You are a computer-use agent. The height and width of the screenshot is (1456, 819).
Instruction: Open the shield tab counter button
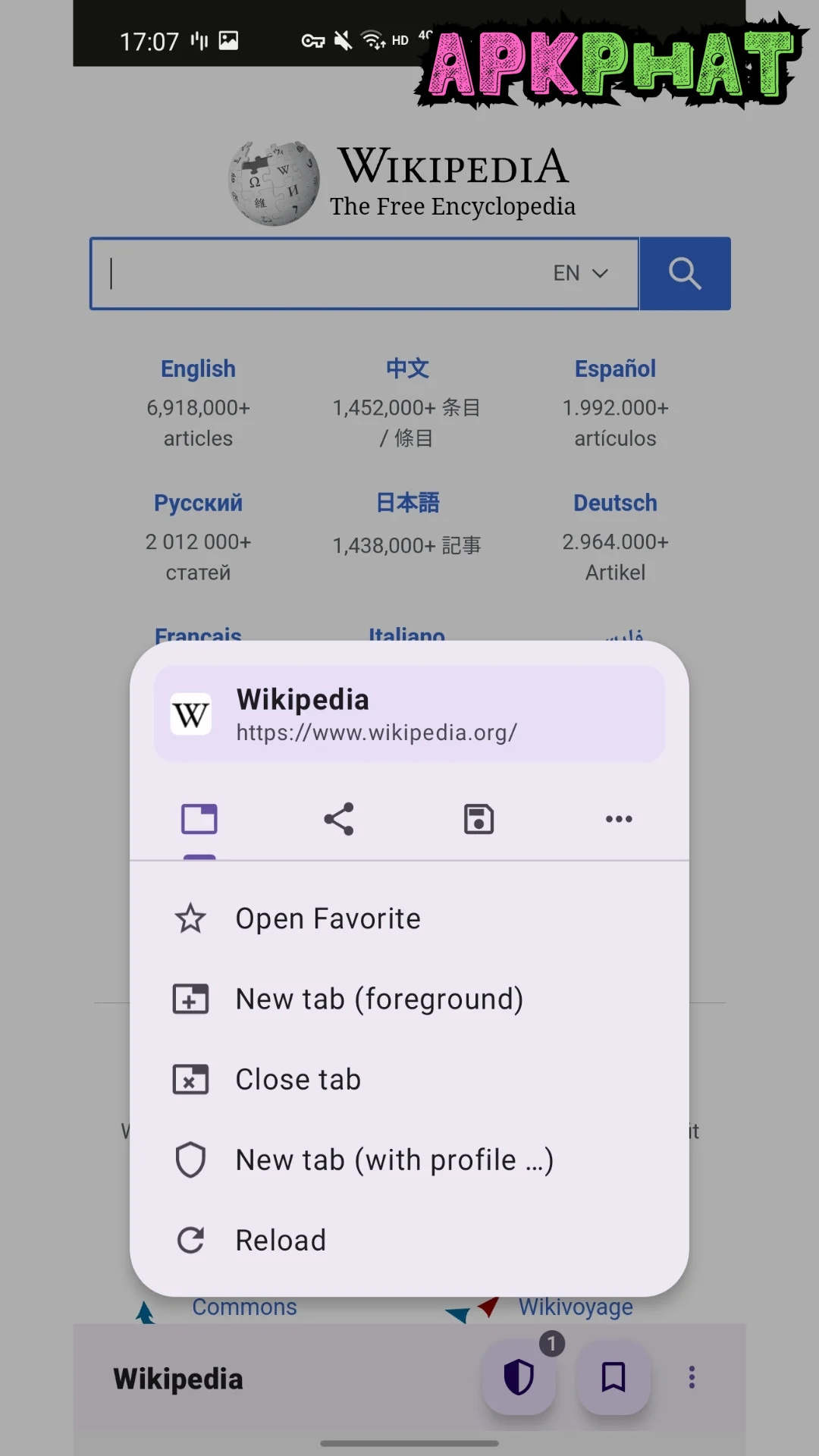tap(519, 1377)
